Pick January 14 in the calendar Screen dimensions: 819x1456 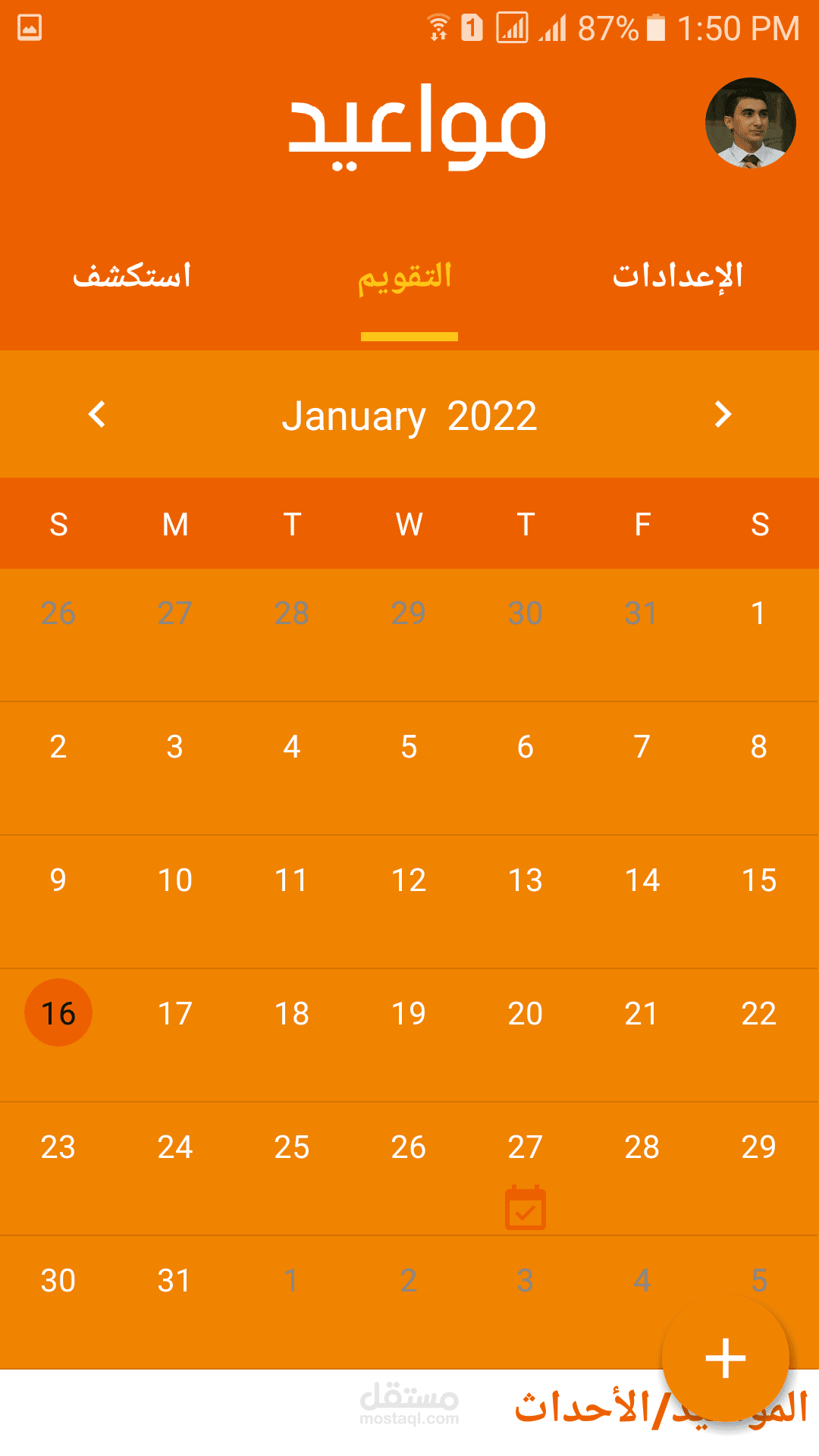(642, 880)
